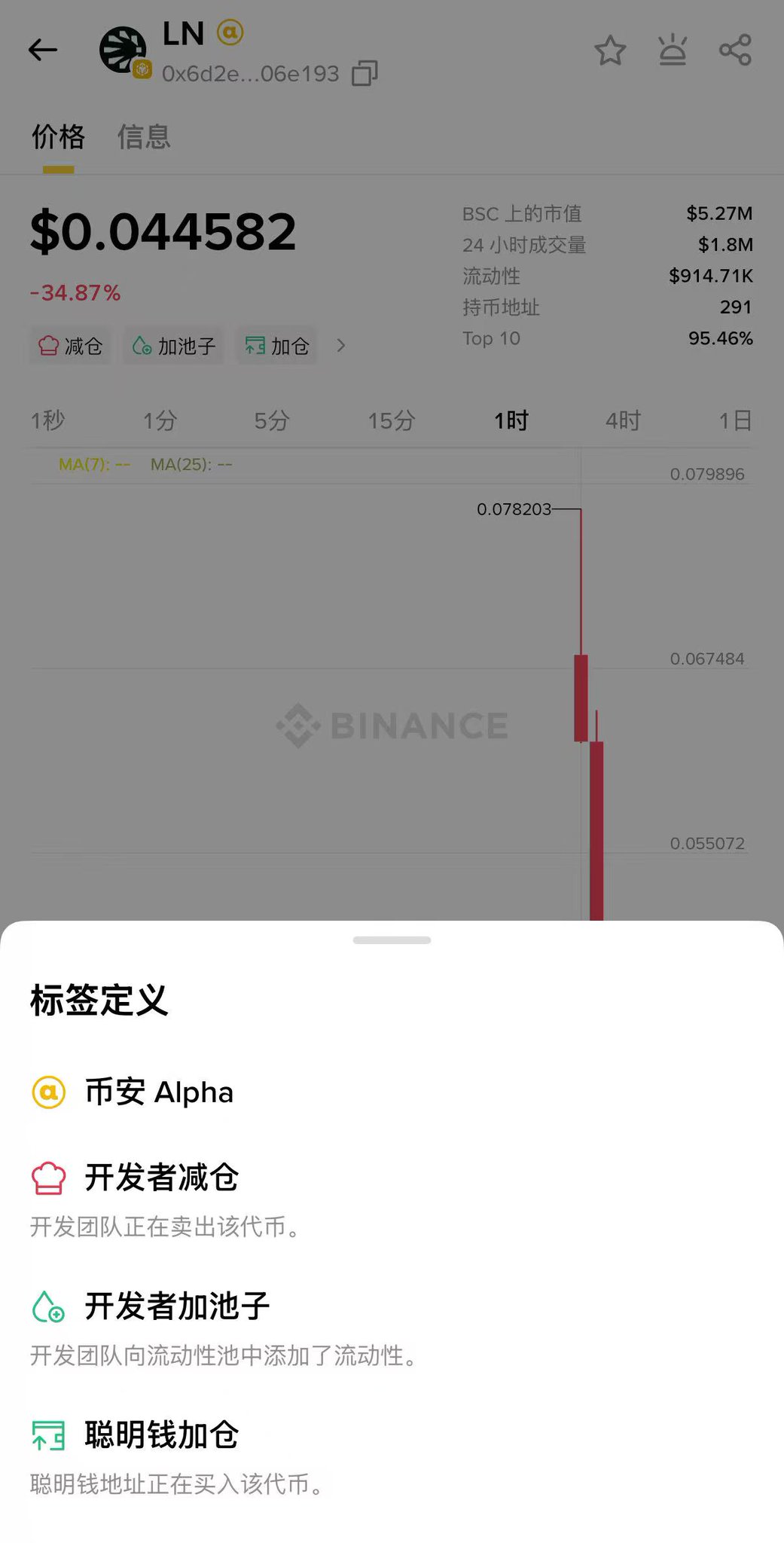Copy the contract address 0x6d2e...06e193
This screenshot has height=1543, width=784.
365,73
